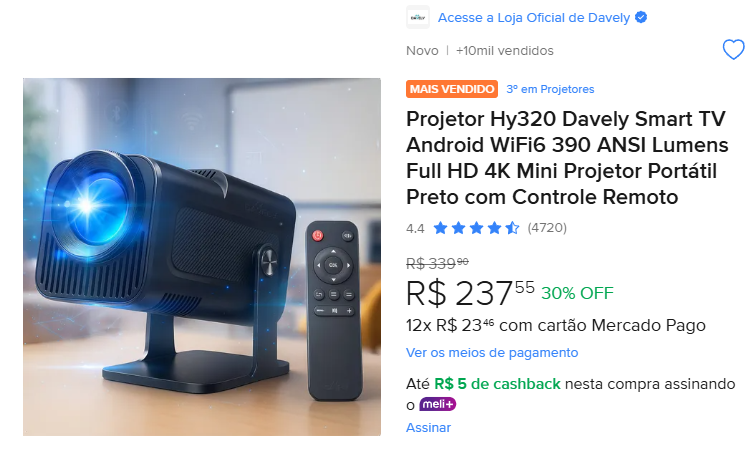Viewport: 753px width, 458px height.
Task: Tap Assinar to subscribe to Meli+
Action: (x=428, y=427)
